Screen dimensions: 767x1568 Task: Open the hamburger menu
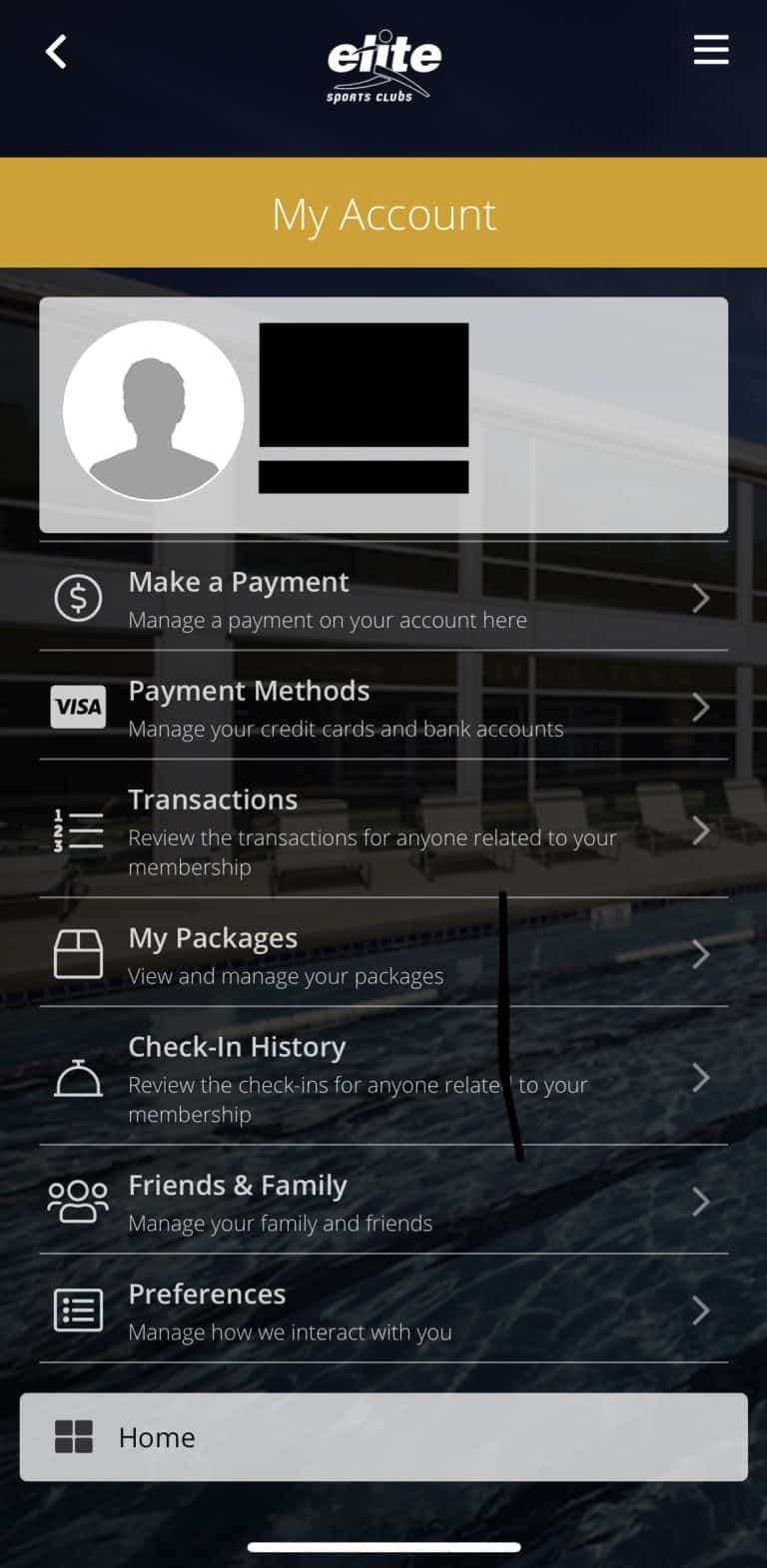(x=711, y=50)
